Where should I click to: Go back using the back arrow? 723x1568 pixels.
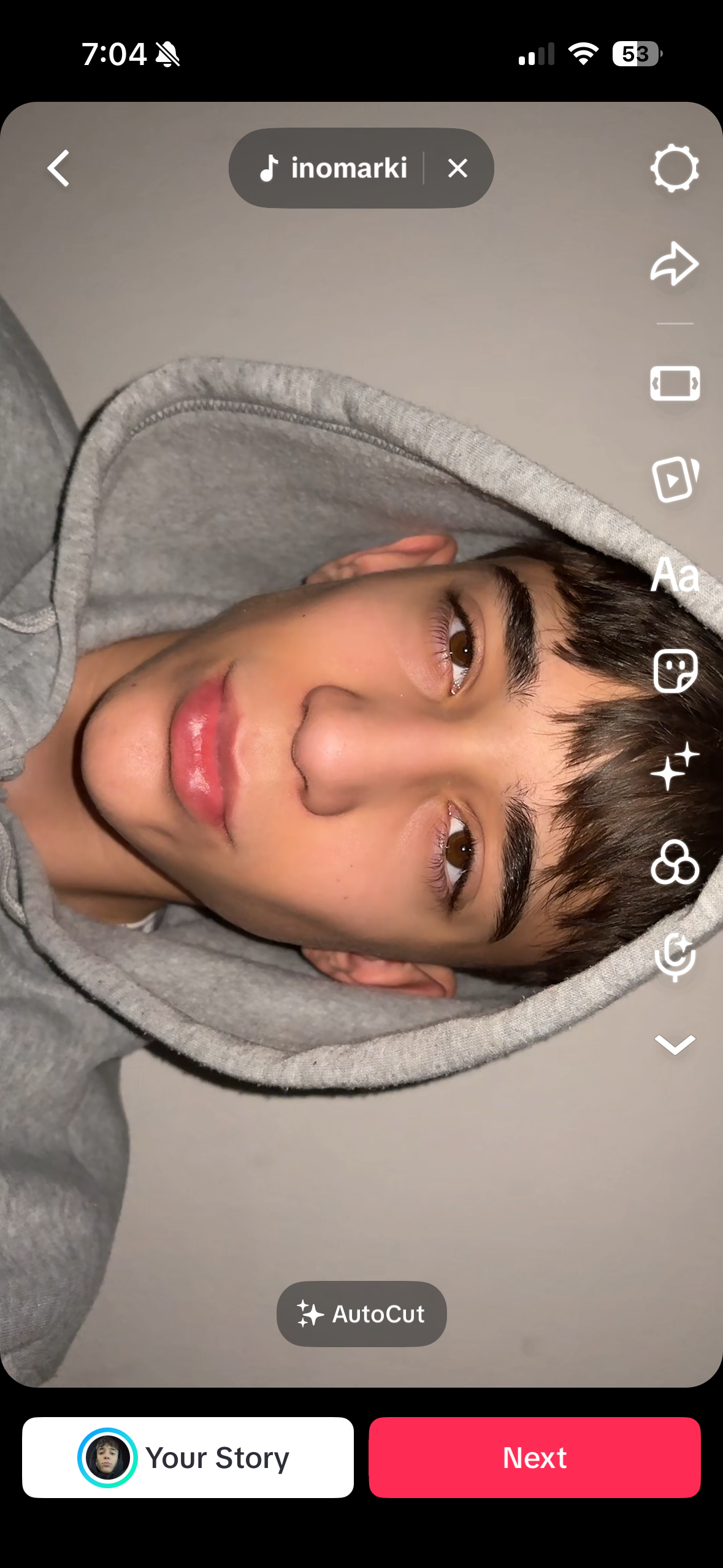(x=59, y=168)
